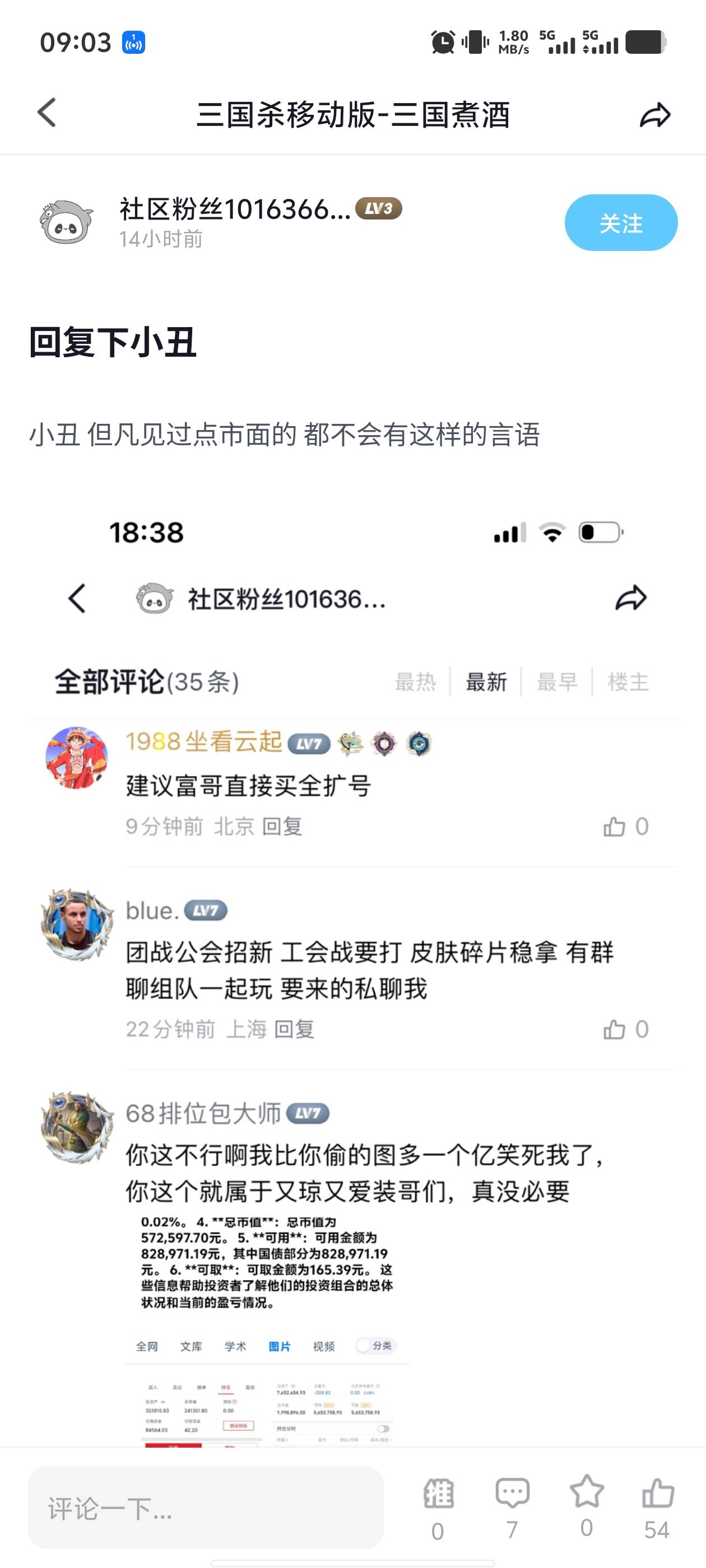Go back using the top-left arrow
The width and height of the screenshot is (706, 1568).
[47, 113]
